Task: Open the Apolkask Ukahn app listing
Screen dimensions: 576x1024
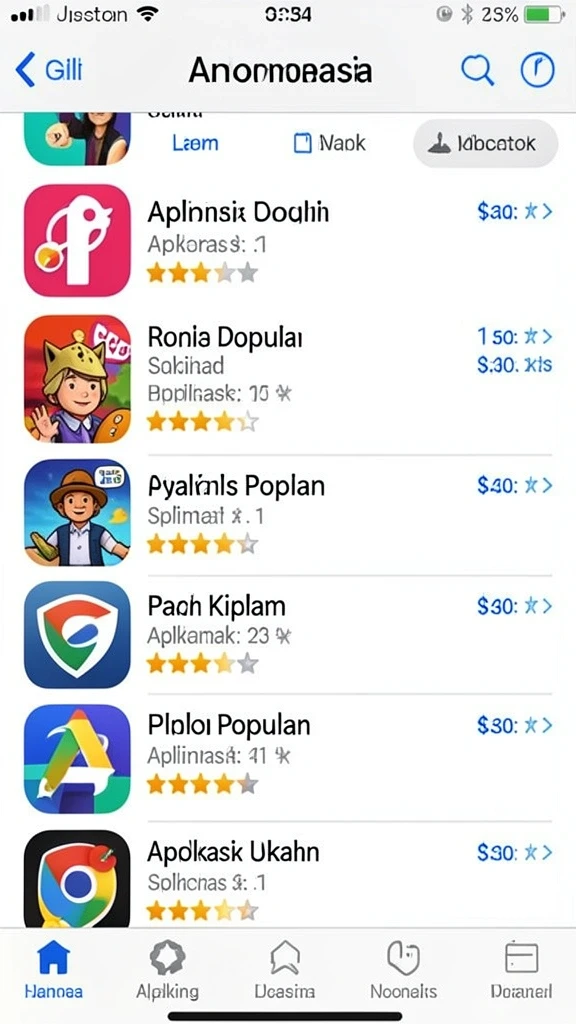Action: pos(288,876)
